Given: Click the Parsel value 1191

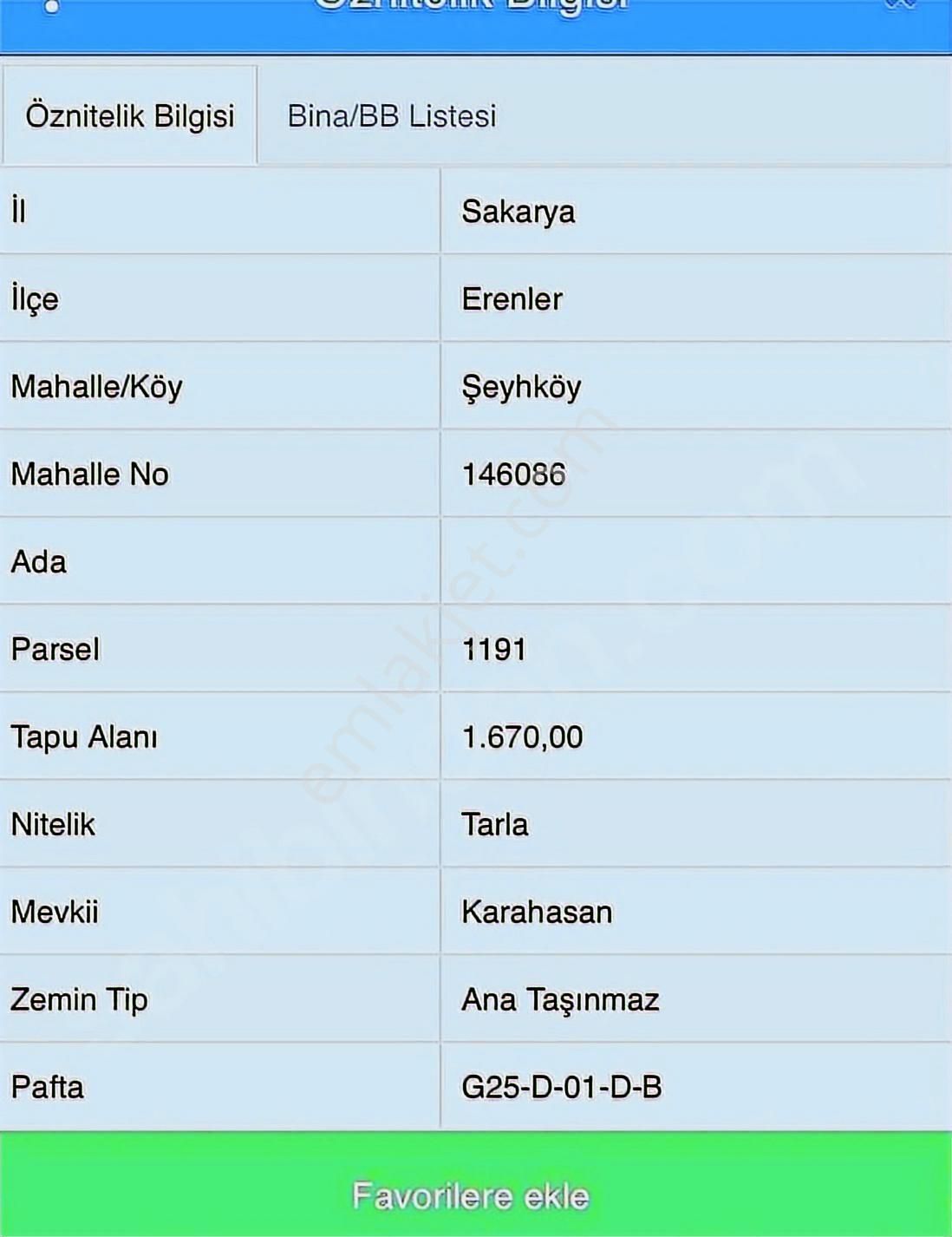Looking at the screenshot, I should pos(495,649).
